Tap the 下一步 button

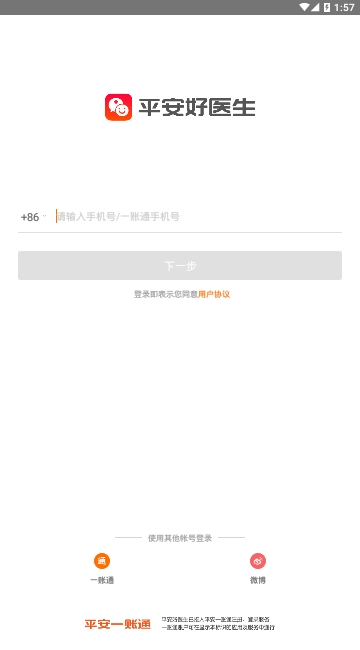[180, 265]
